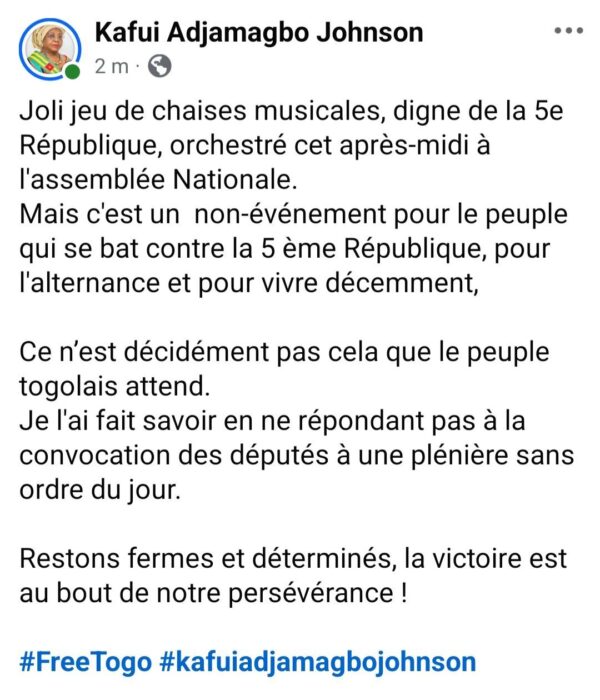The height and width of the screenshot is (700, 600).
Task: Open the #kafuiadjamagbojohnson hashtag
Action: pyautogui.click(x=320, y=661)
